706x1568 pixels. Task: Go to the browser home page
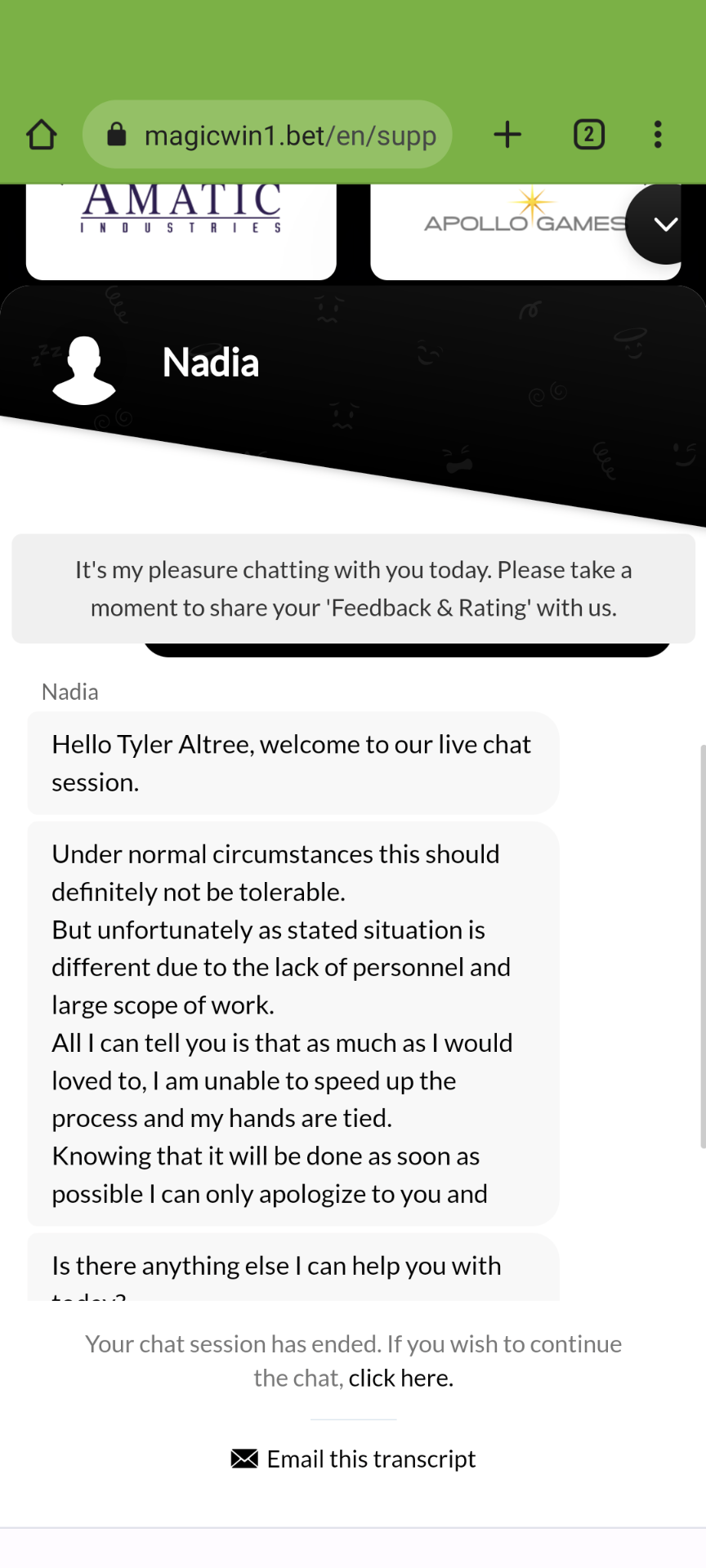(42, 135)
